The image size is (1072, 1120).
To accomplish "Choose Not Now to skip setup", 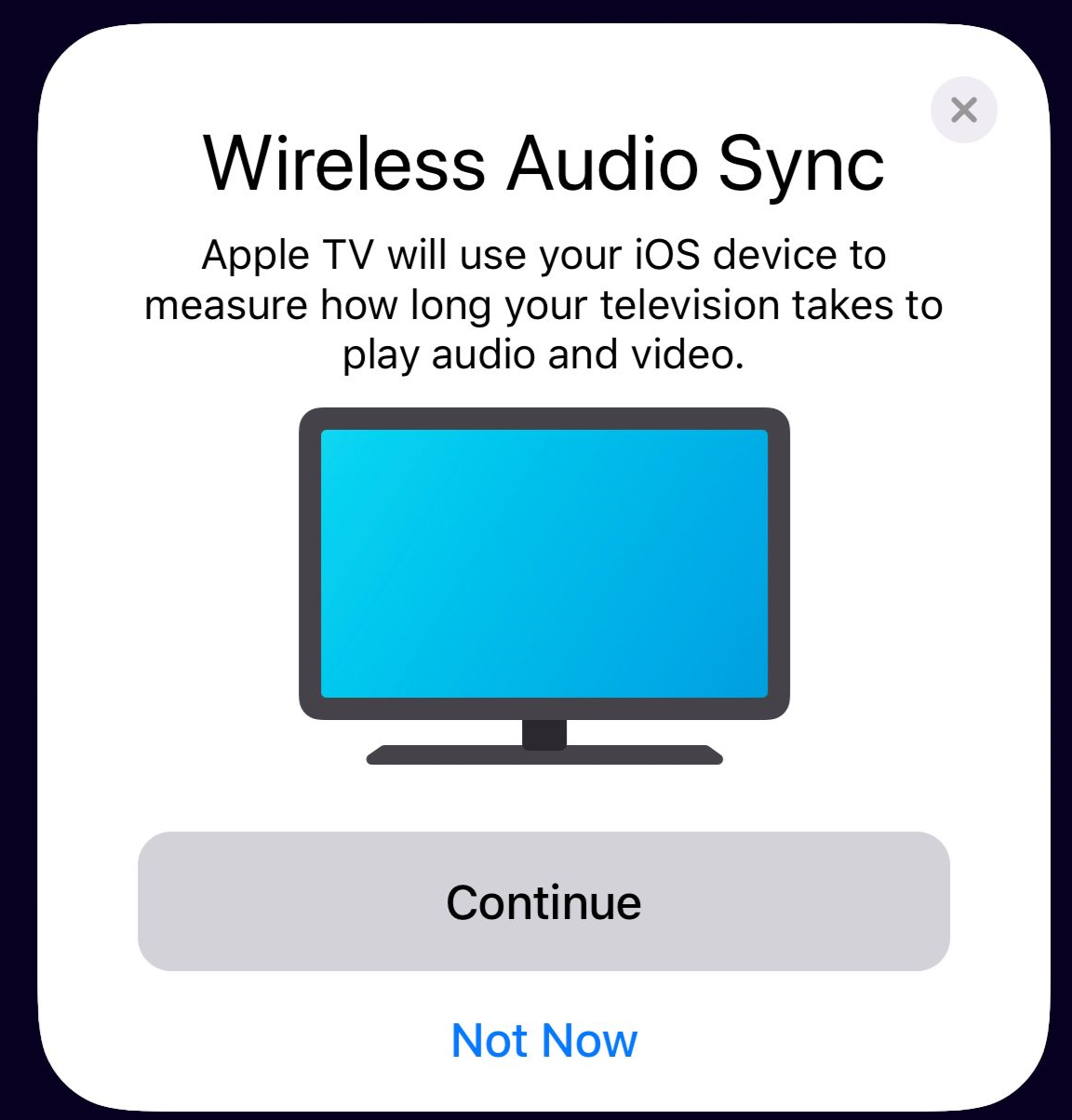I will tap(543, 1040).
